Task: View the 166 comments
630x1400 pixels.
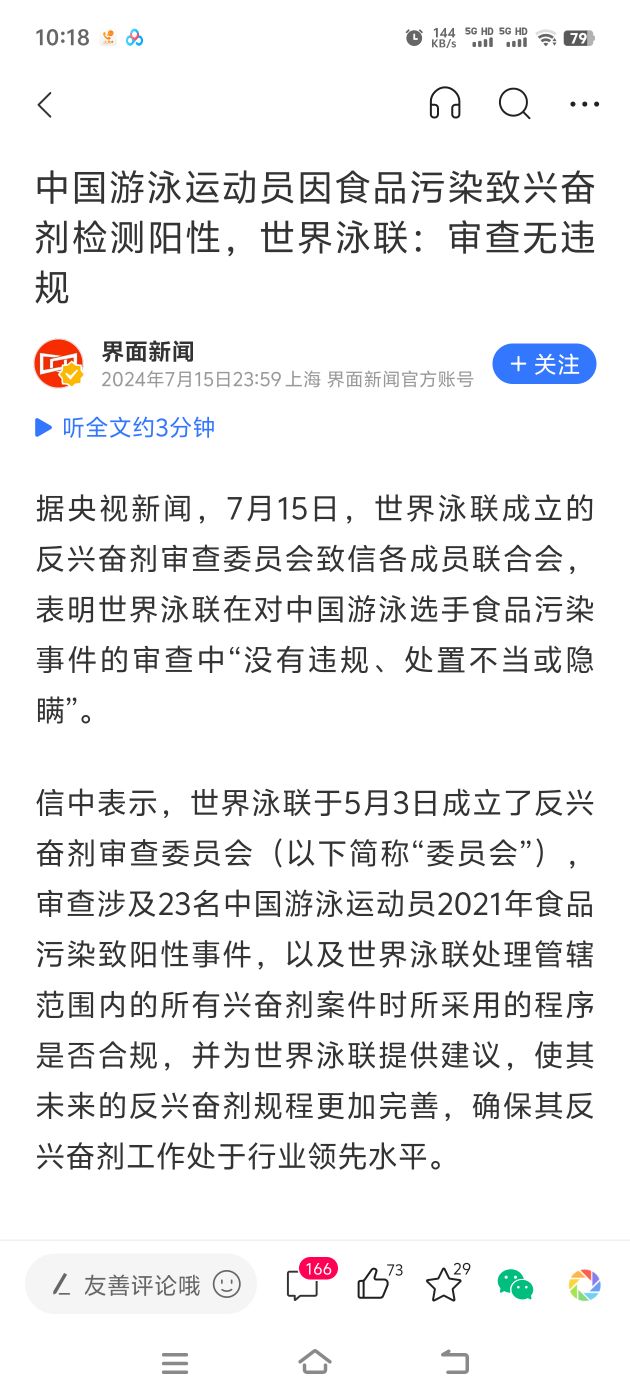Action: click(303, 1284)
